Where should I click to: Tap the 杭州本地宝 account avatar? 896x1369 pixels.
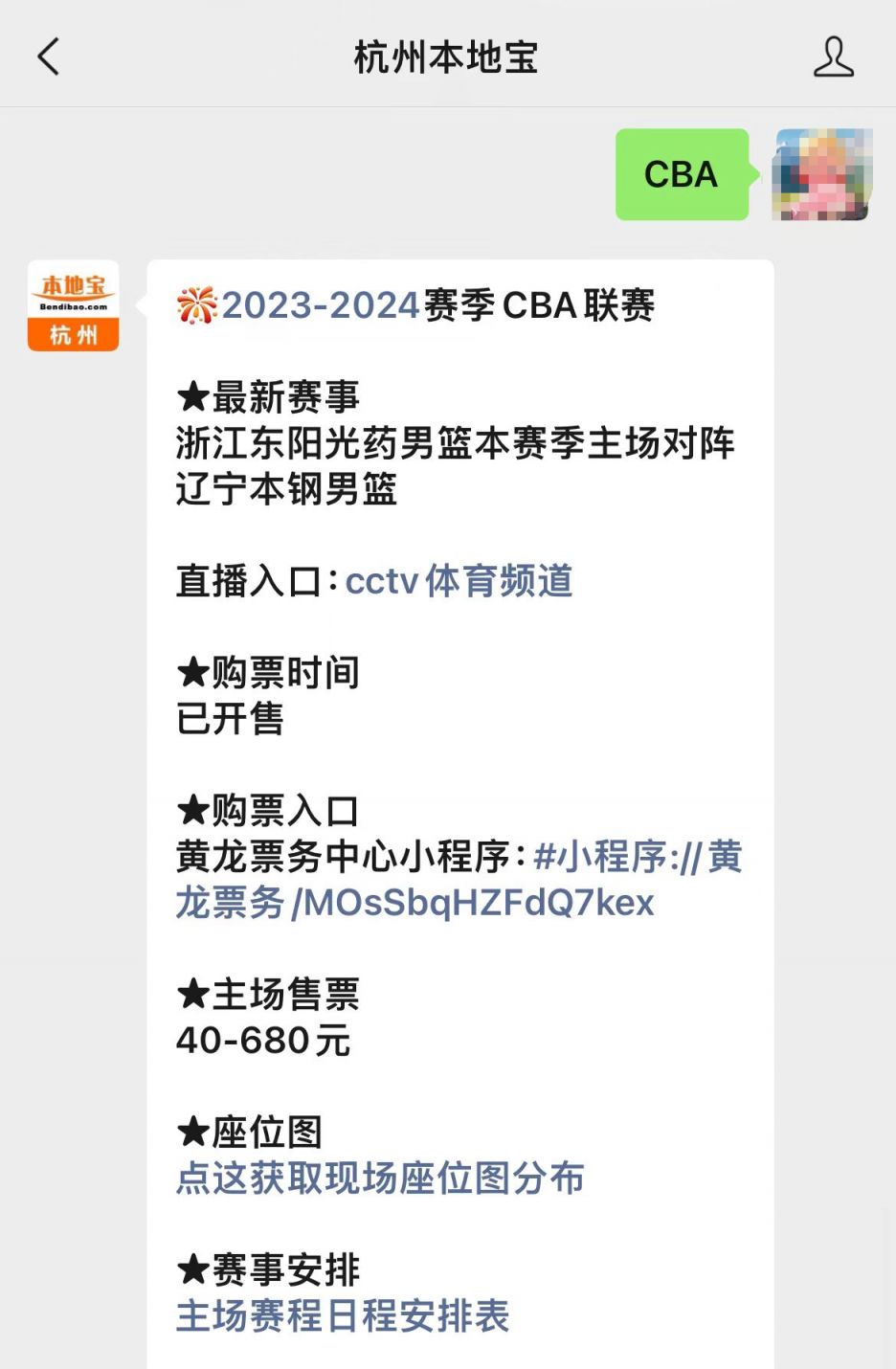(x=74, y=305)
